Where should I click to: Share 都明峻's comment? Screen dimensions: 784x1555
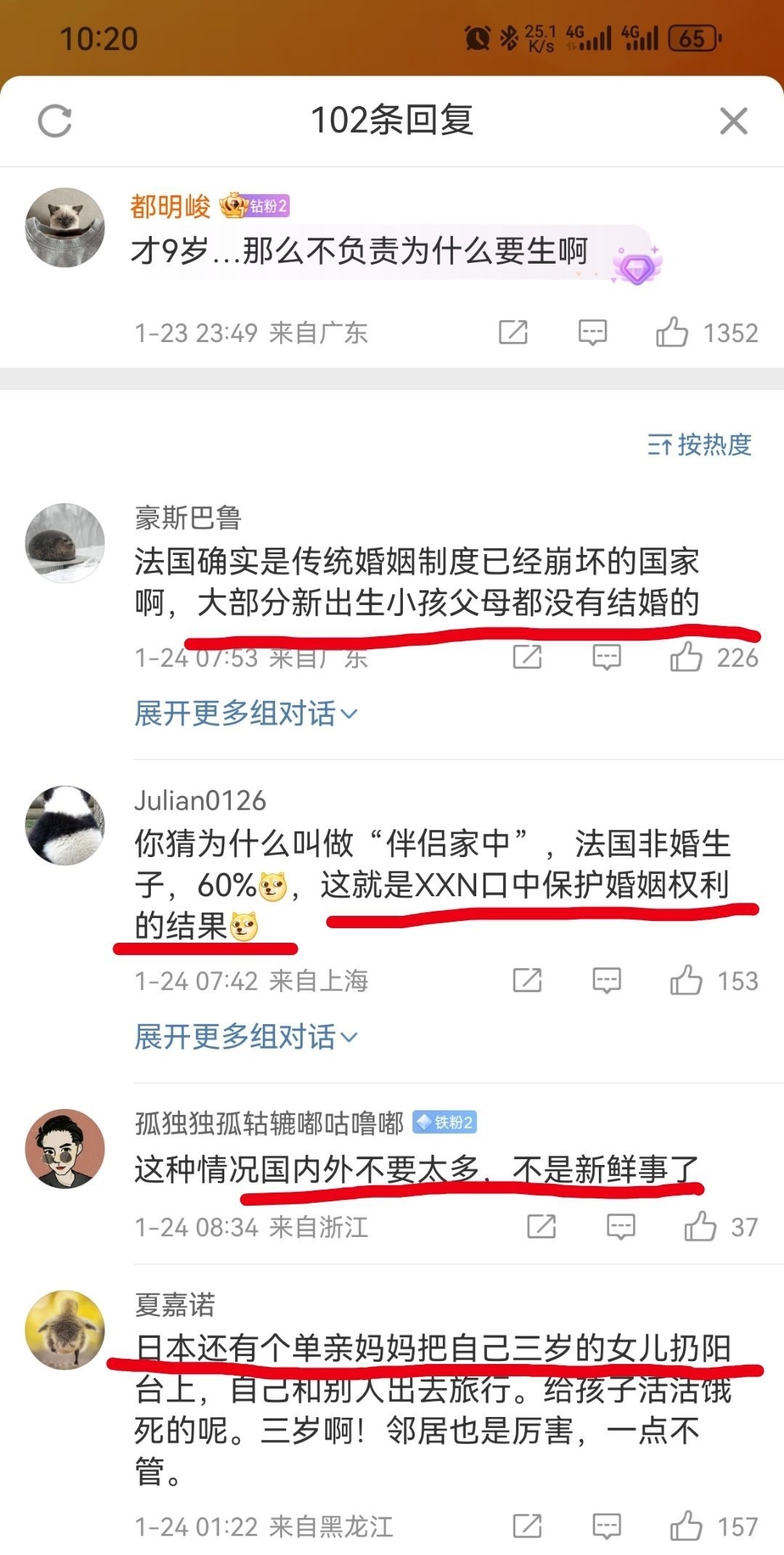point(513,333)
